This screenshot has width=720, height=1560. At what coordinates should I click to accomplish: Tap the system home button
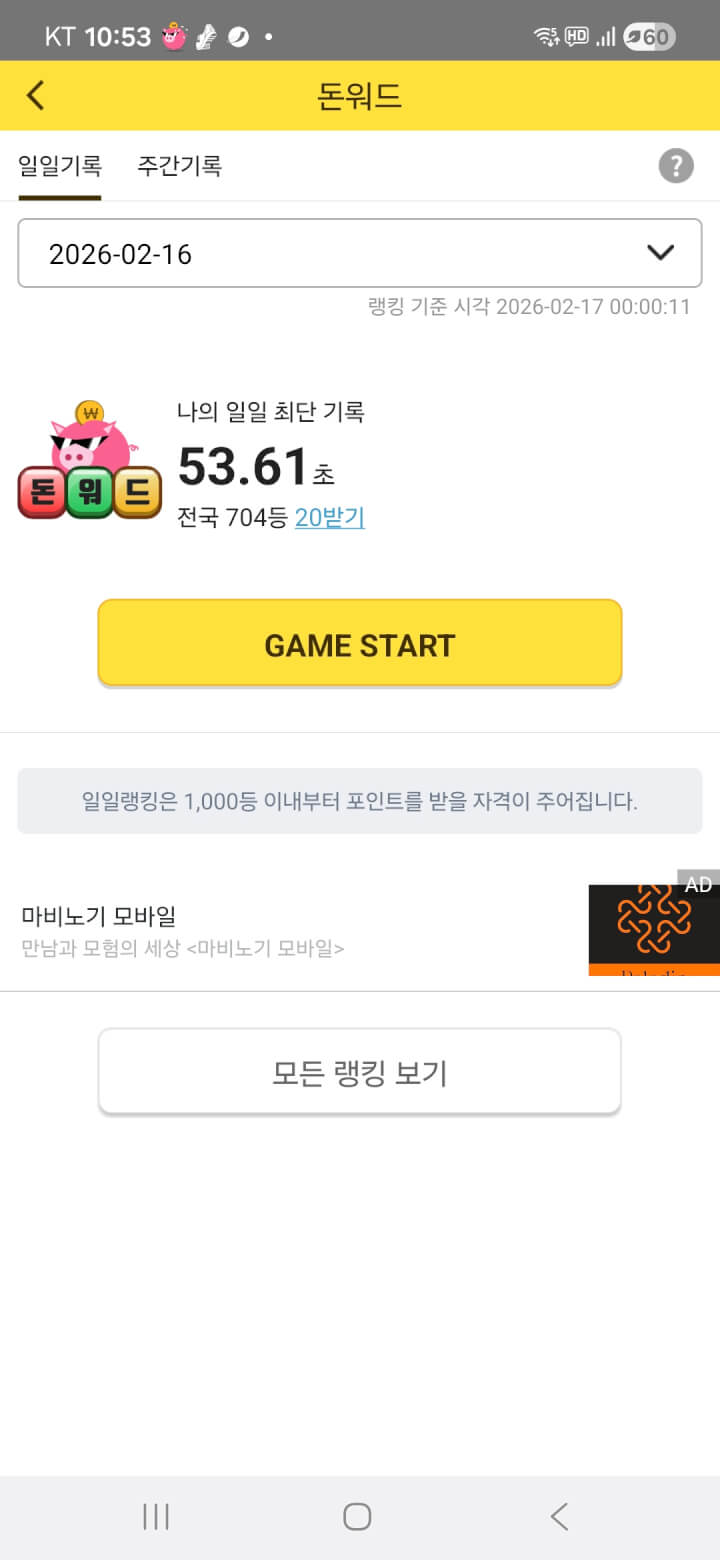tap(357, 1517)
